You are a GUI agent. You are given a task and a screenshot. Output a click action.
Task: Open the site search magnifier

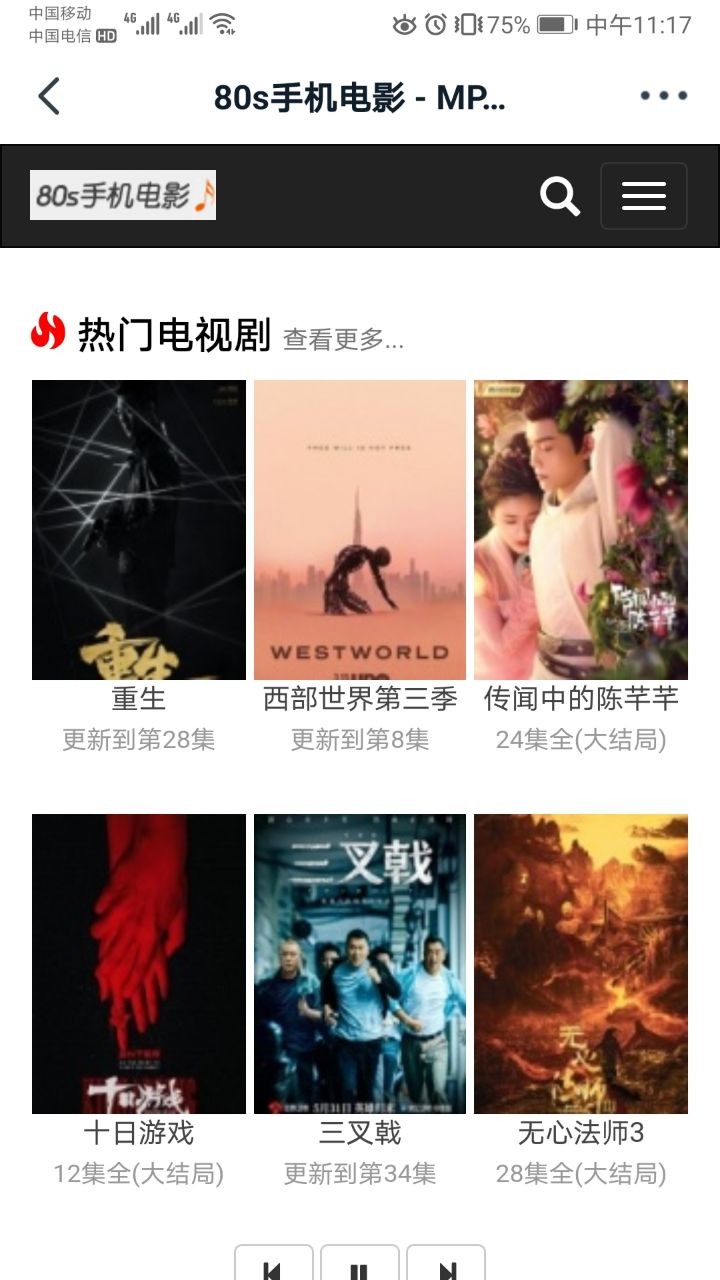[x=560, y=196]
